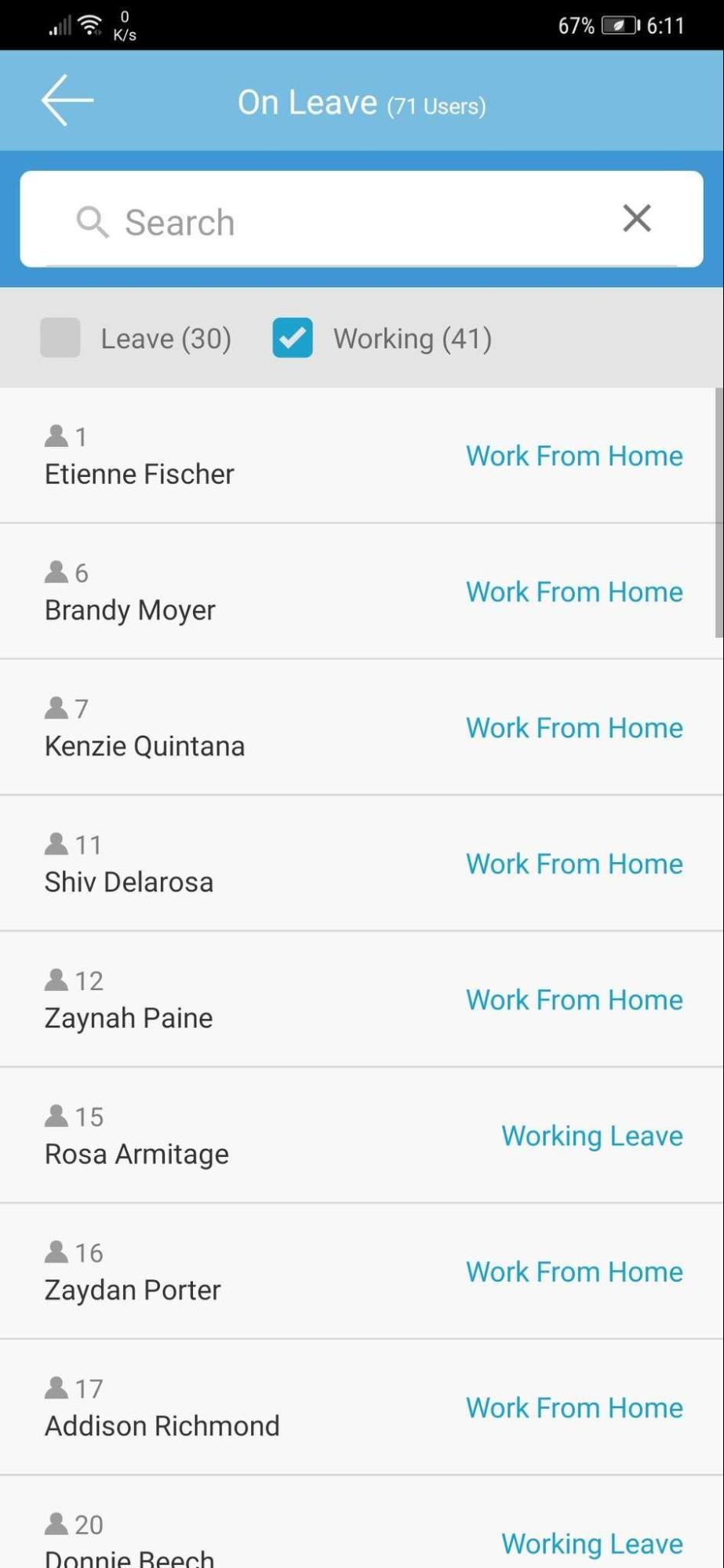
Task: Open Etienne Fischer's entry
Action: point(361,456)
